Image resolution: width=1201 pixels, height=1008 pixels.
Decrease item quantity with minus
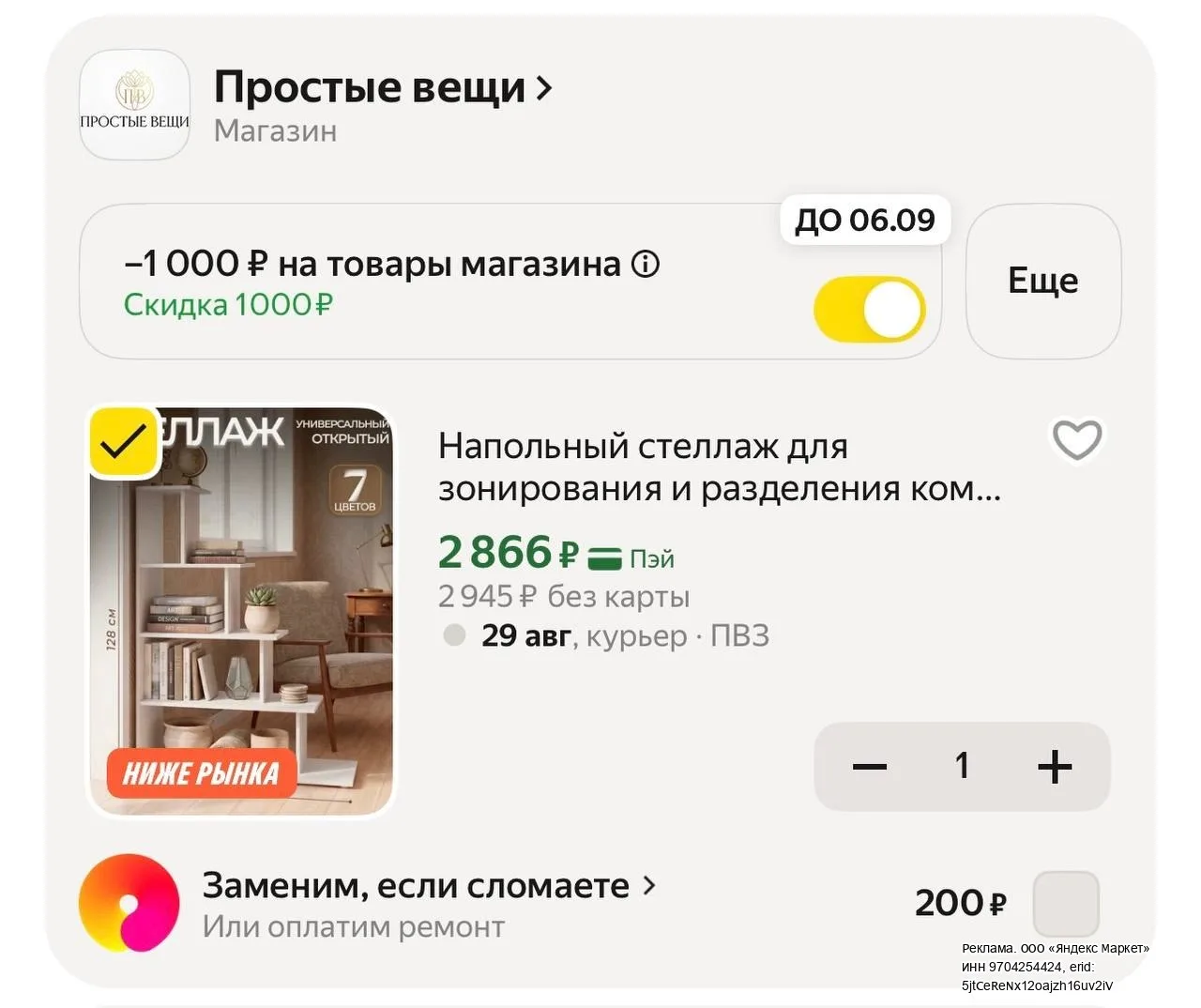click(x=870, y=767)
